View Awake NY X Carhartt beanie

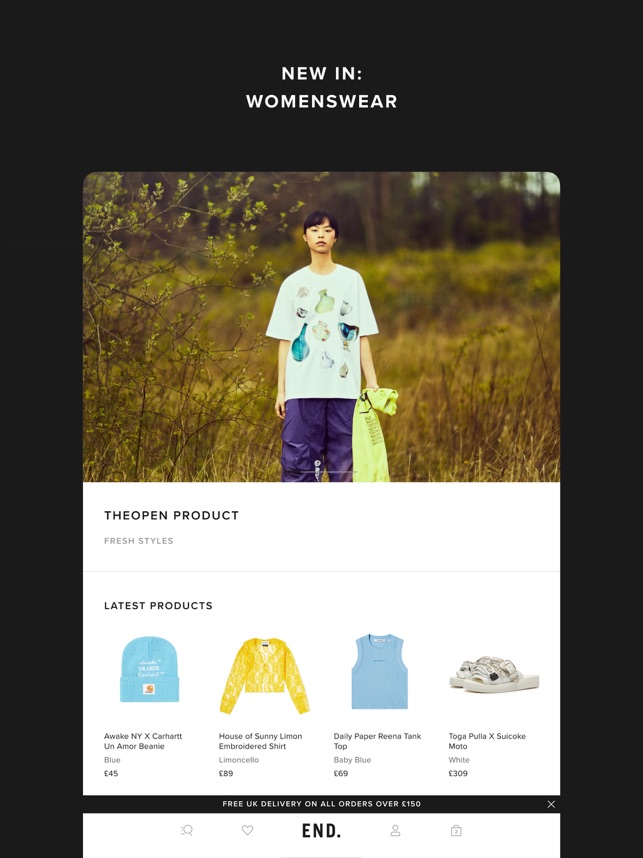(149, 672)
